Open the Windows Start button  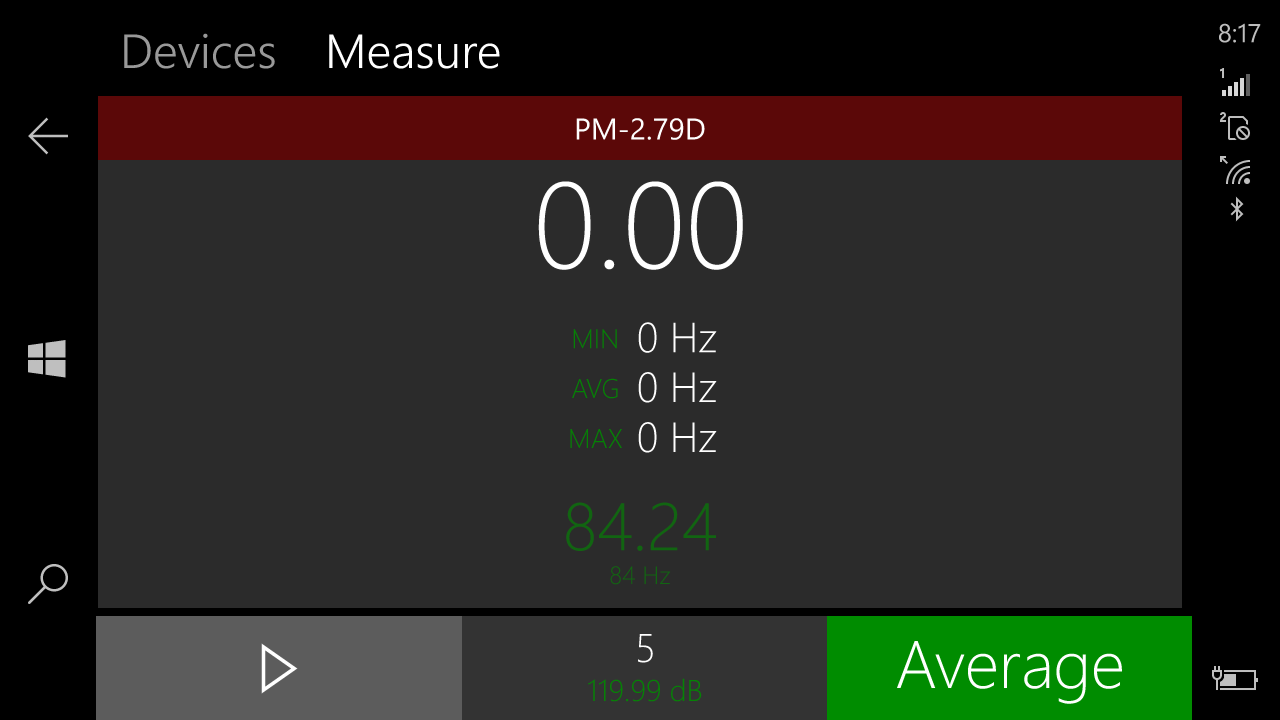pos(47,358)
